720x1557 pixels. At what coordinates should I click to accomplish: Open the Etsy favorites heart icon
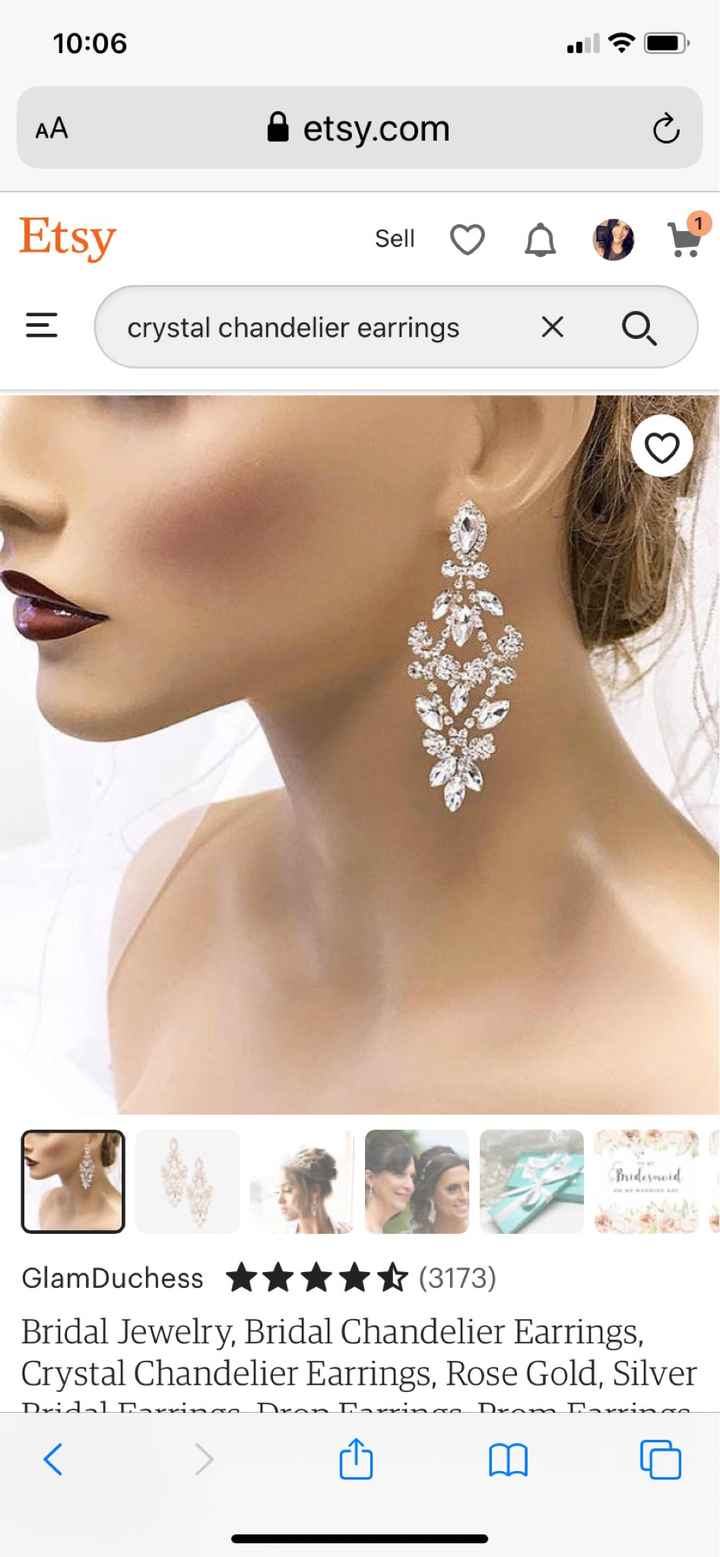(466, 238)
